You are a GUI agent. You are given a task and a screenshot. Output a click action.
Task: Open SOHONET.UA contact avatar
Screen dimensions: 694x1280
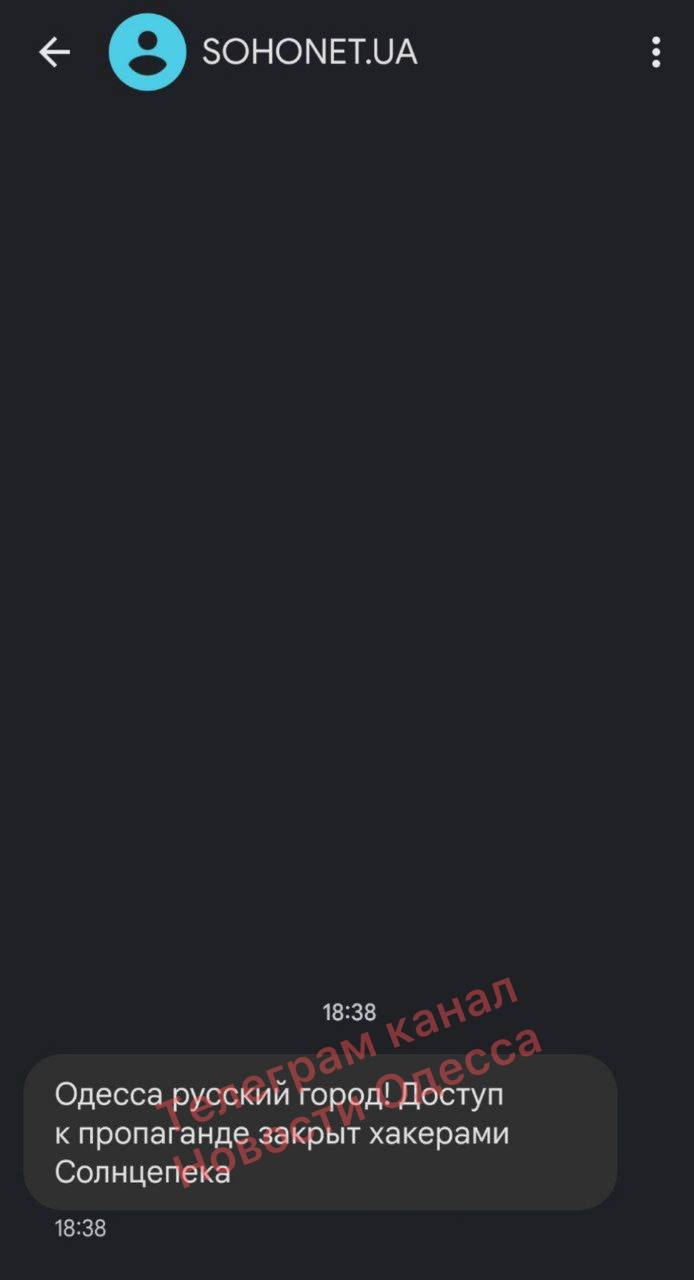point(147,52)
